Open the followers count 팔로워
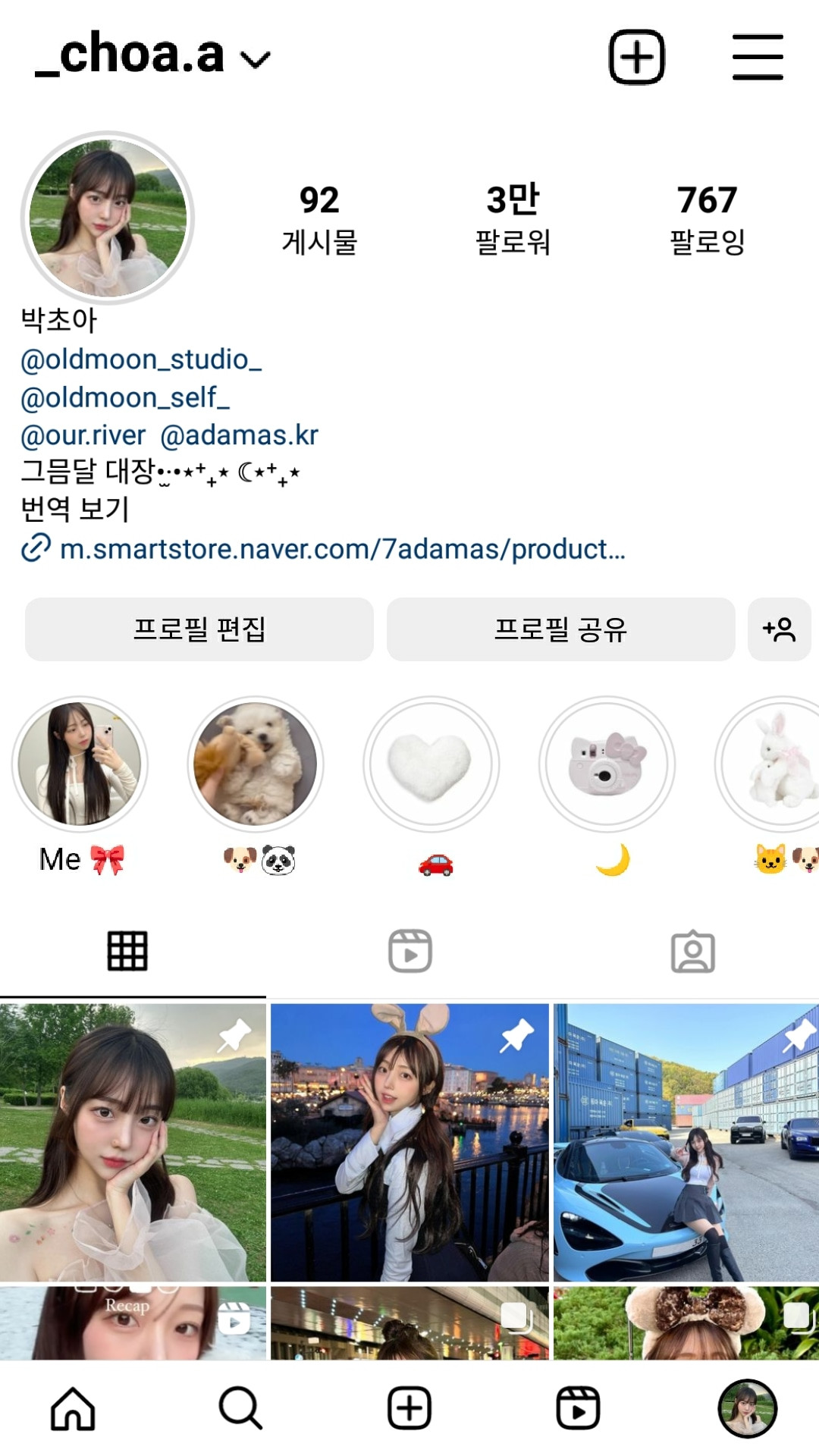 point(513,218)
